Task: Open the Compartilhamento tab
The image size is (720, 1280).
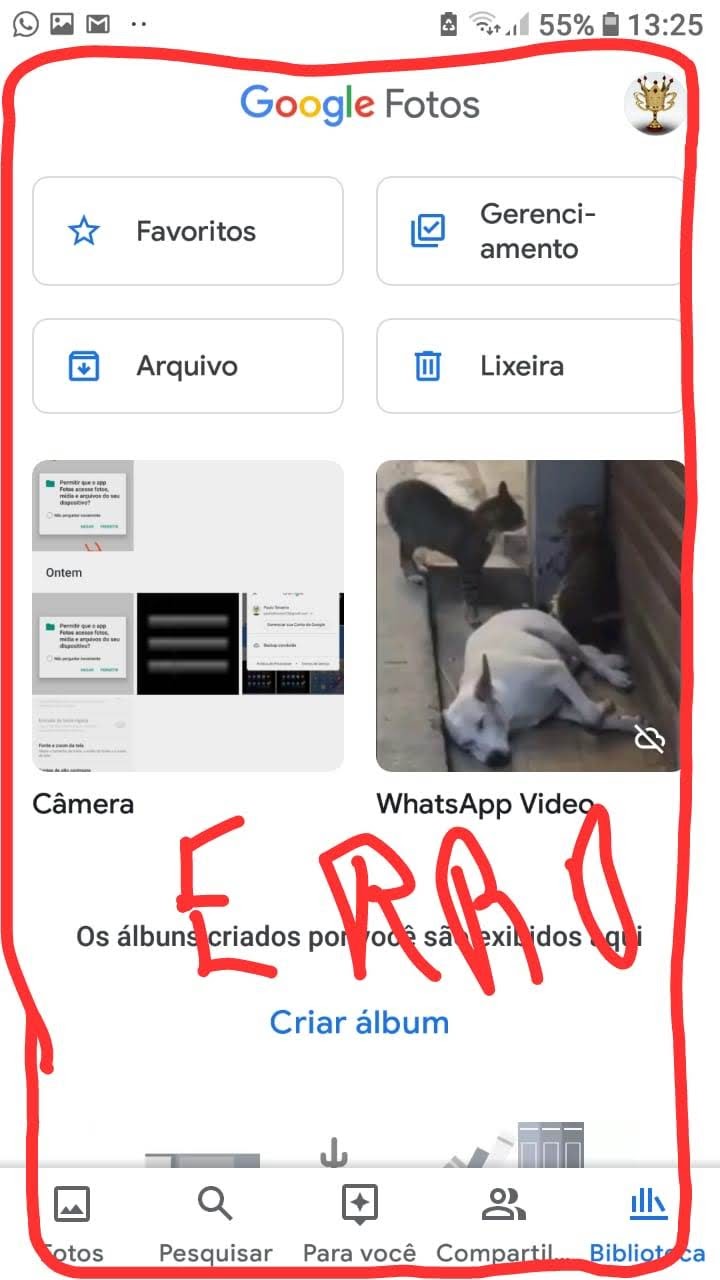Action: pyautogui.click(x=503, y=1223)
